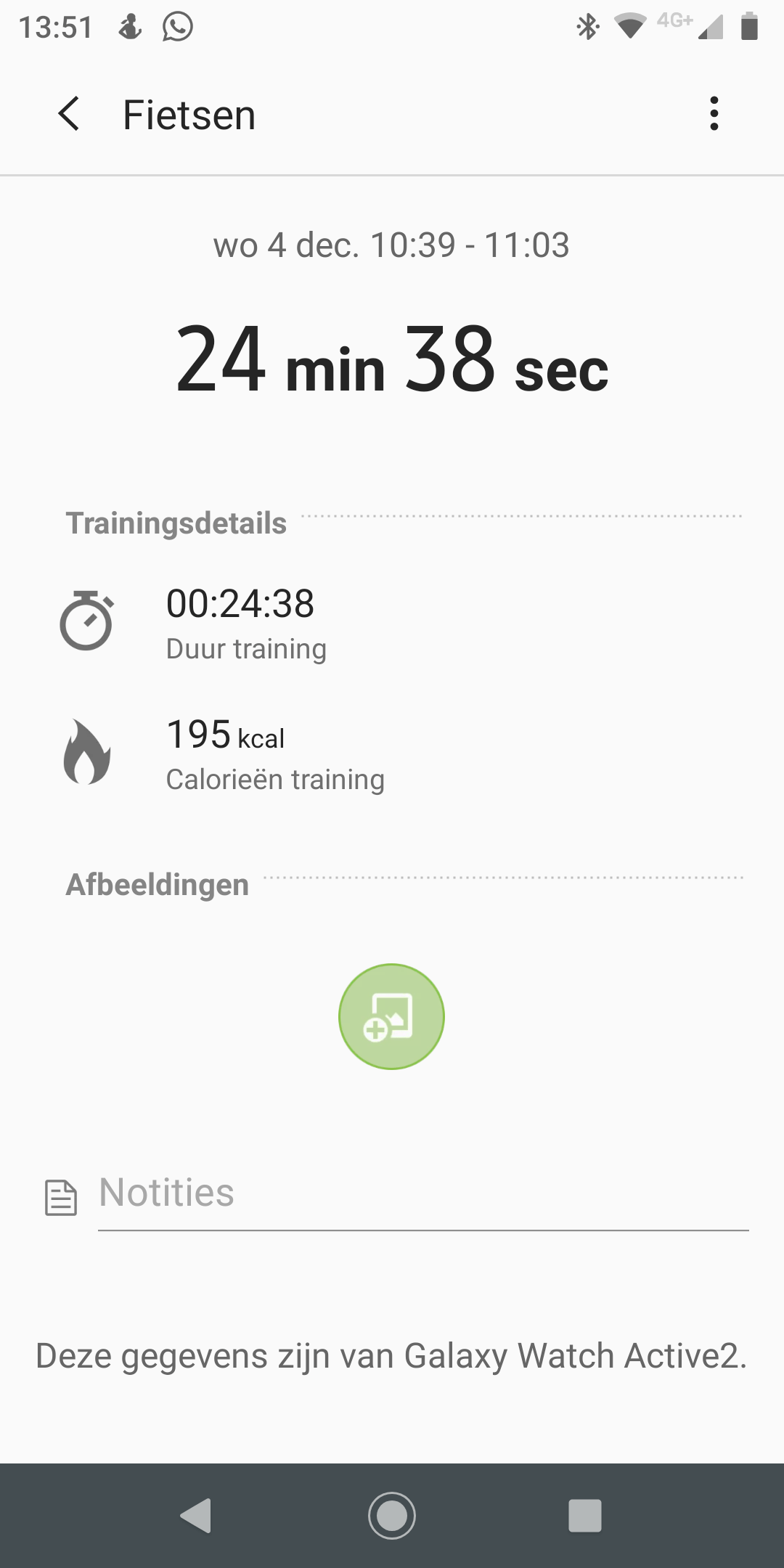Open the WhatsApp notification icon
This screenshot has width=784, height=1568.
(176, 26)
